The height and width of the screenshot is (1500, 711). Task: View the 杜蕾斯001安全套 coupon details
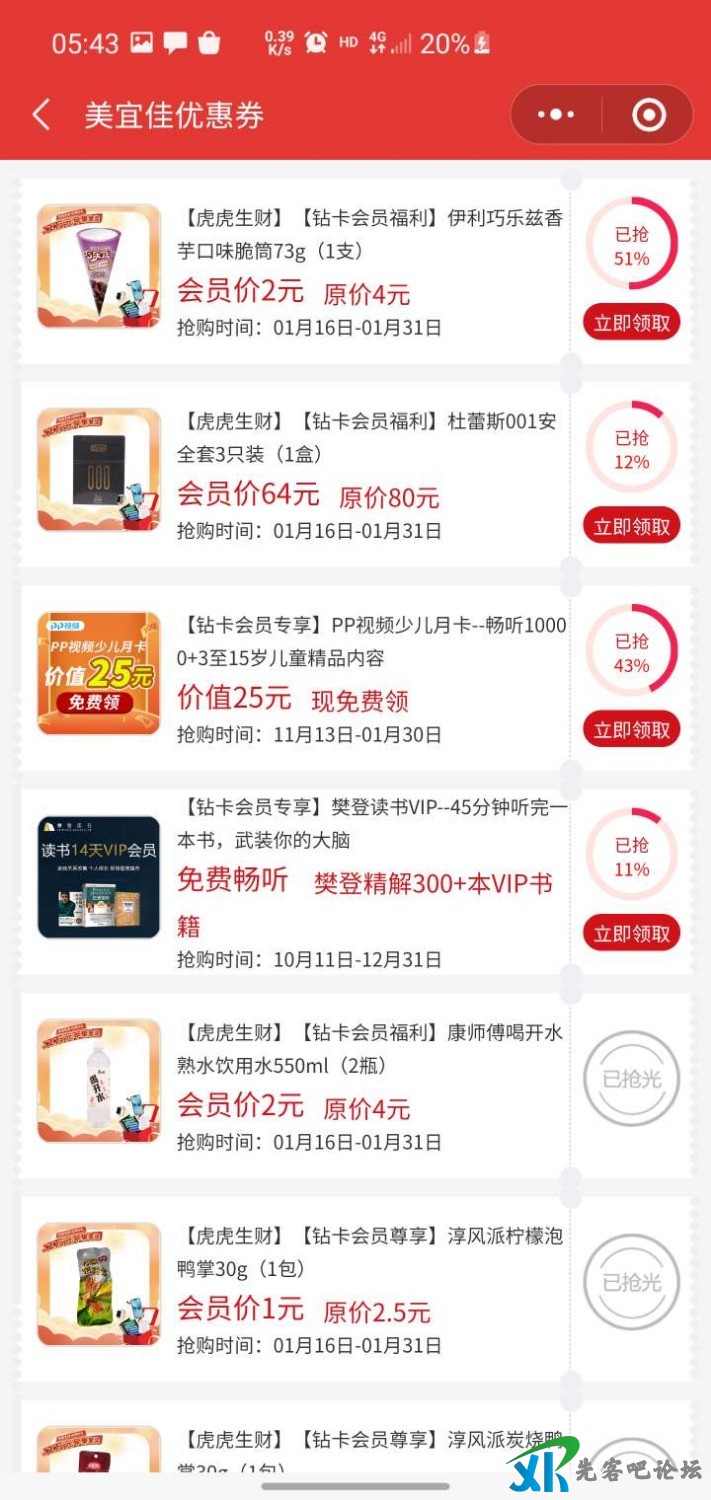370,437
